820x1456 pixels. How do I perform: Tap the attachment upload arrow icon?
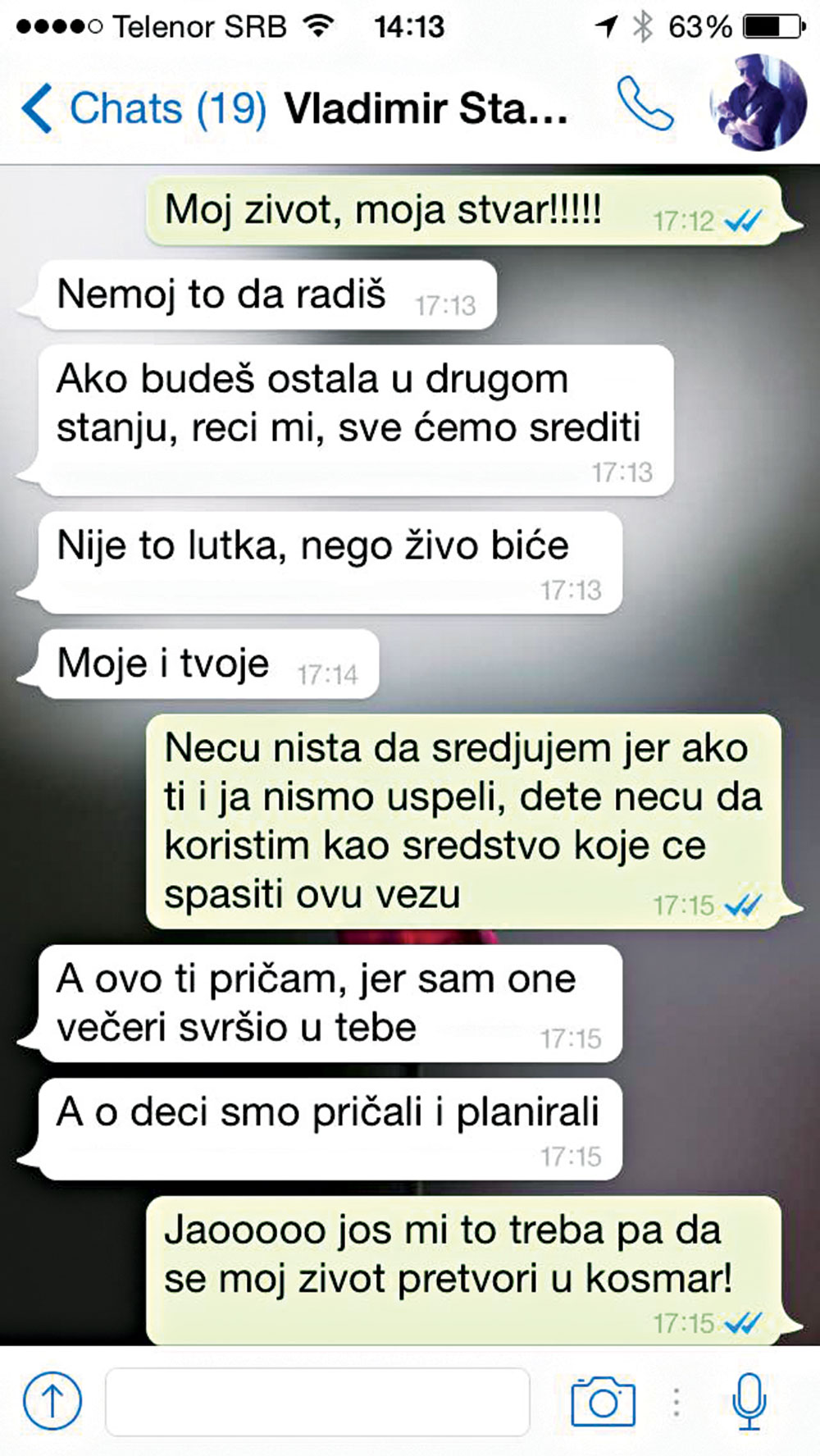coord(52,1401)
